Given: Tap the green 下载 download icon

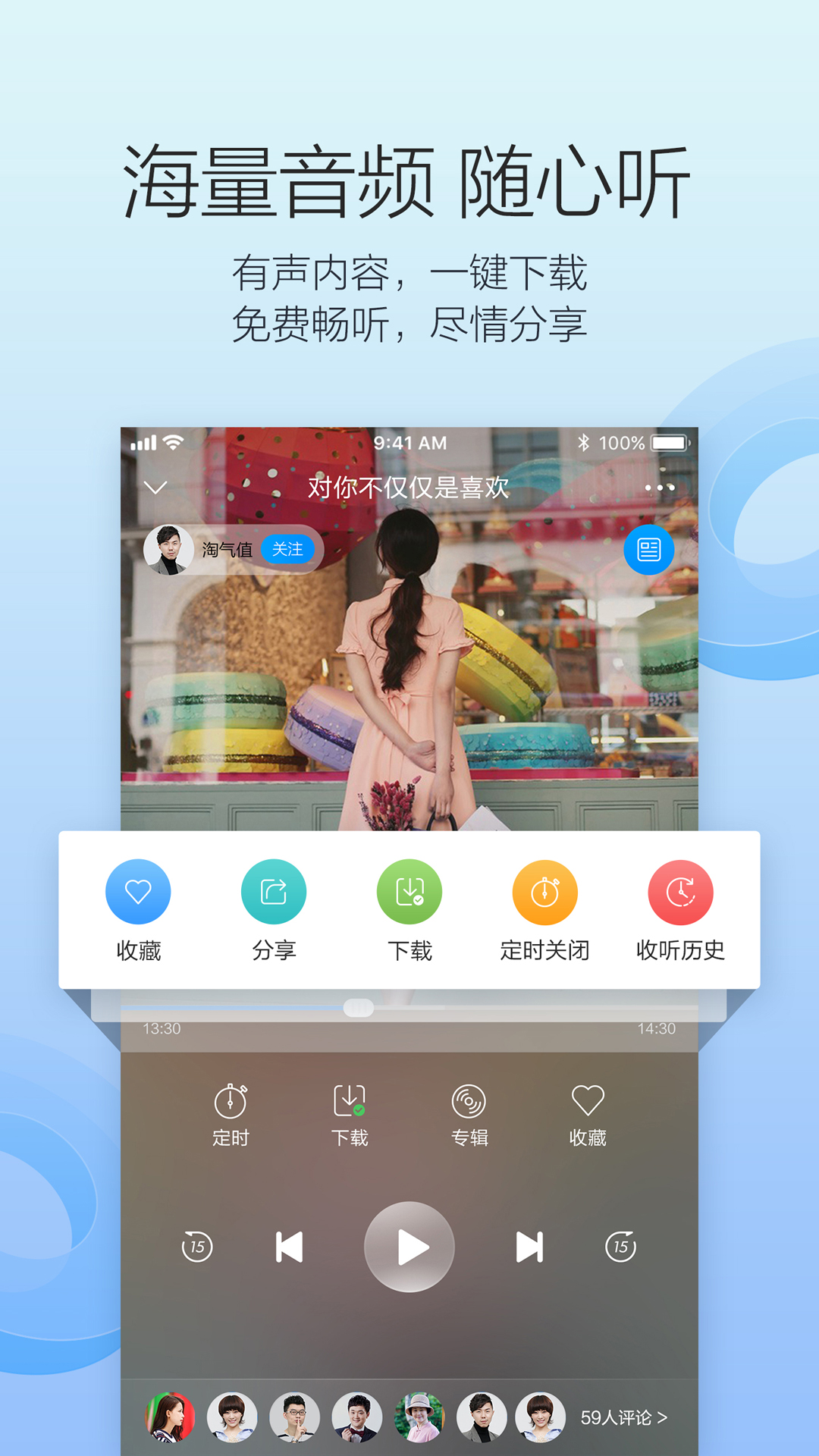Looking at the screenshot, I should 409,892.
